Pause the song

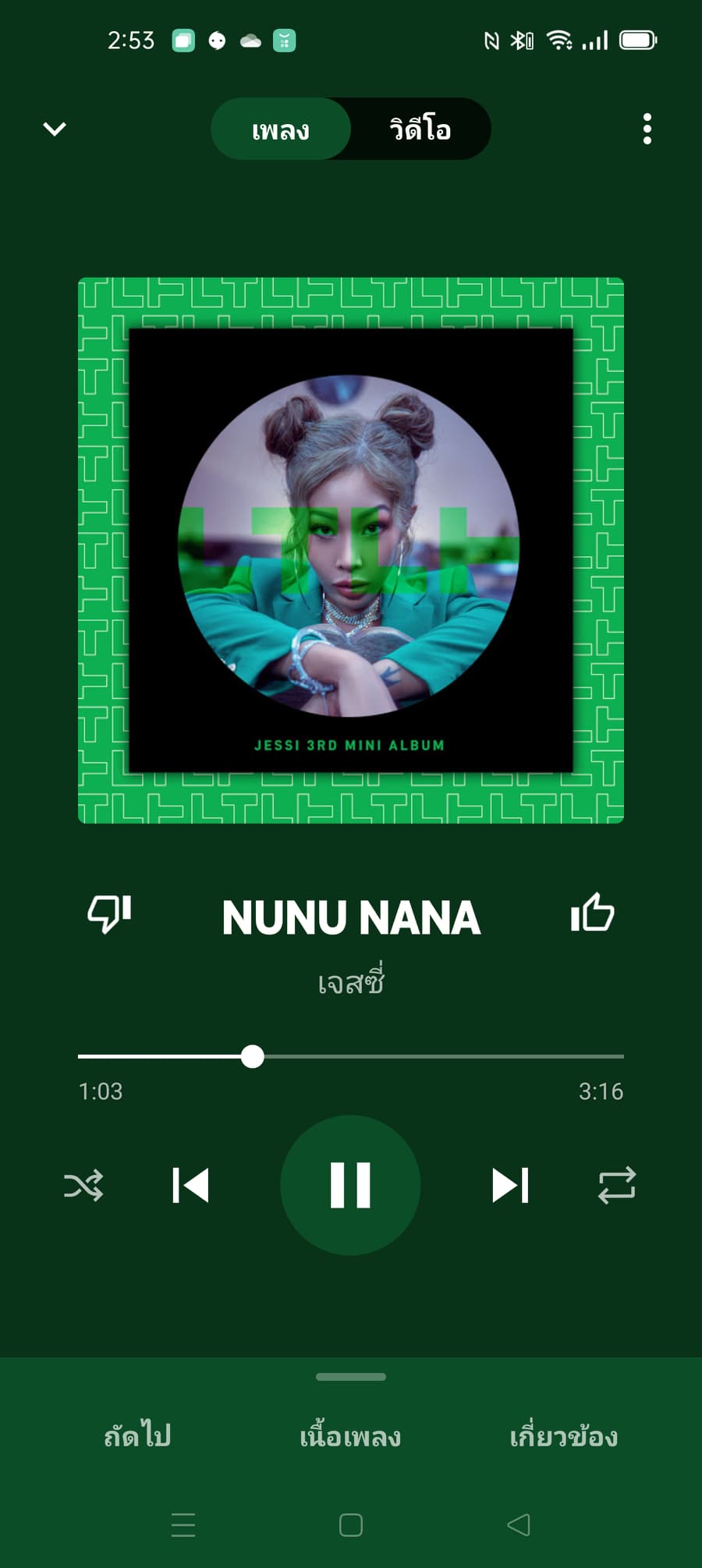350,1185
